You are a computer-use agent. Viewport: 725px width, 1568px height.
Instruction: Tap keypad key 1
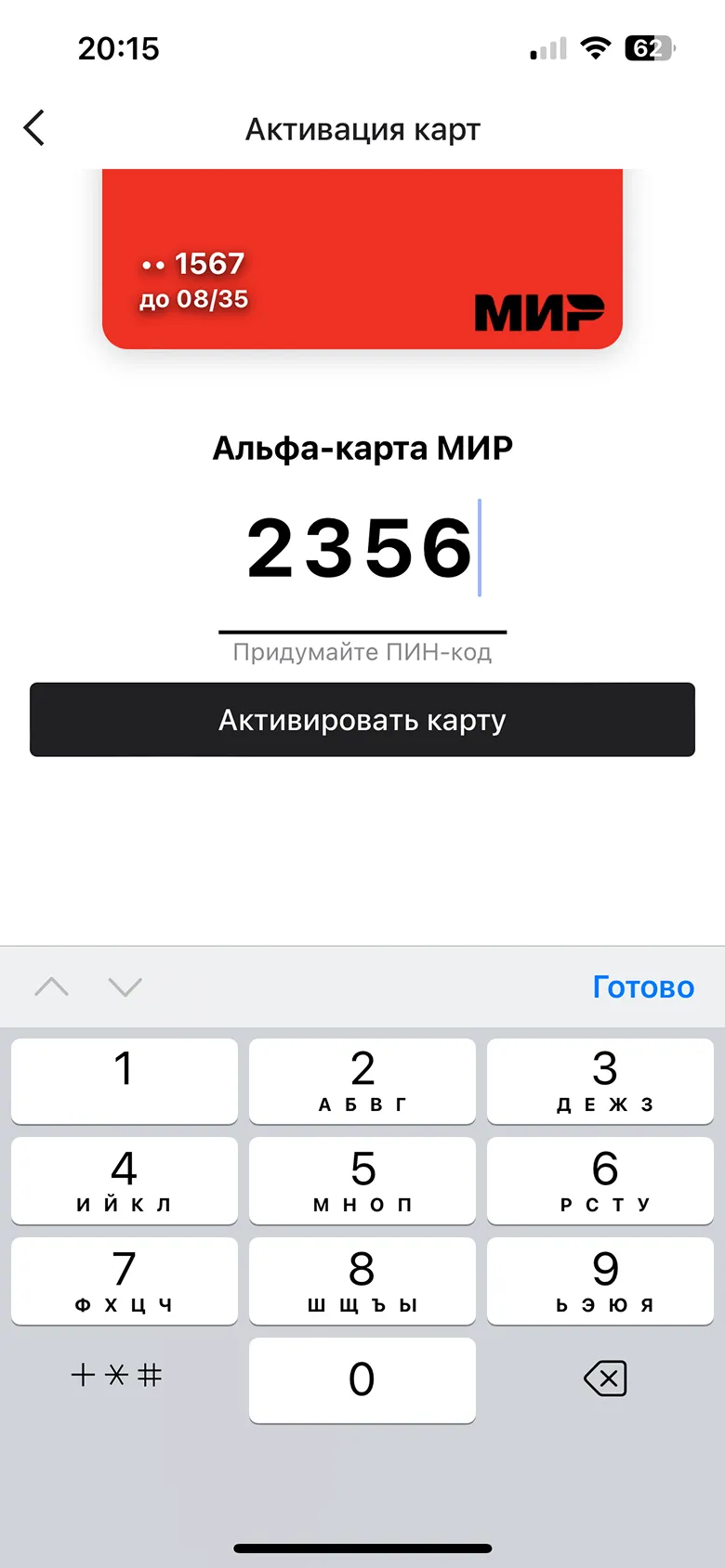[125, 1080]
